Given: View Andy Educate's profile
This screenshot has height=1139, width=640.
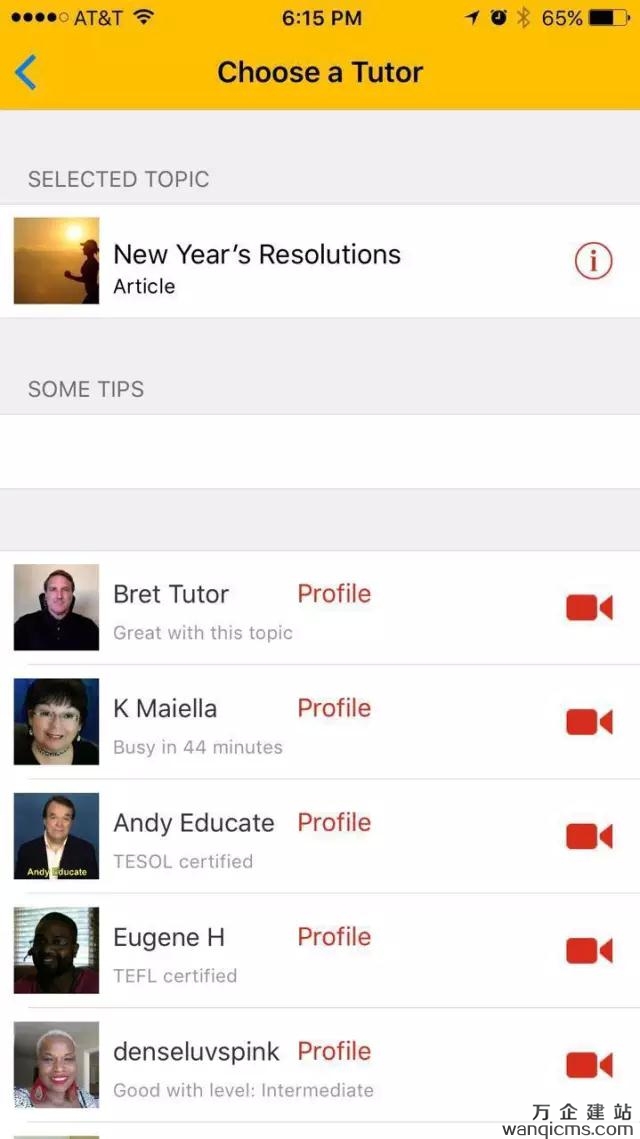Looking at the screenshot, I should 334,823.
